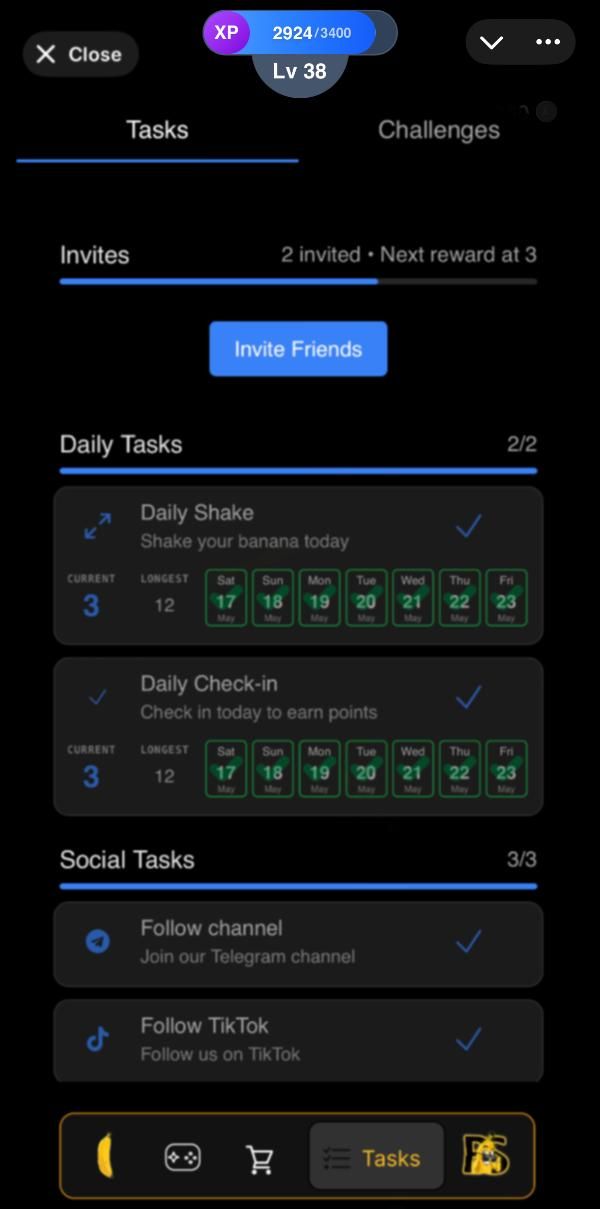The width and height of the screenshot is (600, 1209).
Task: Open the Daily Shake task
Action: [x=298, y=527]
